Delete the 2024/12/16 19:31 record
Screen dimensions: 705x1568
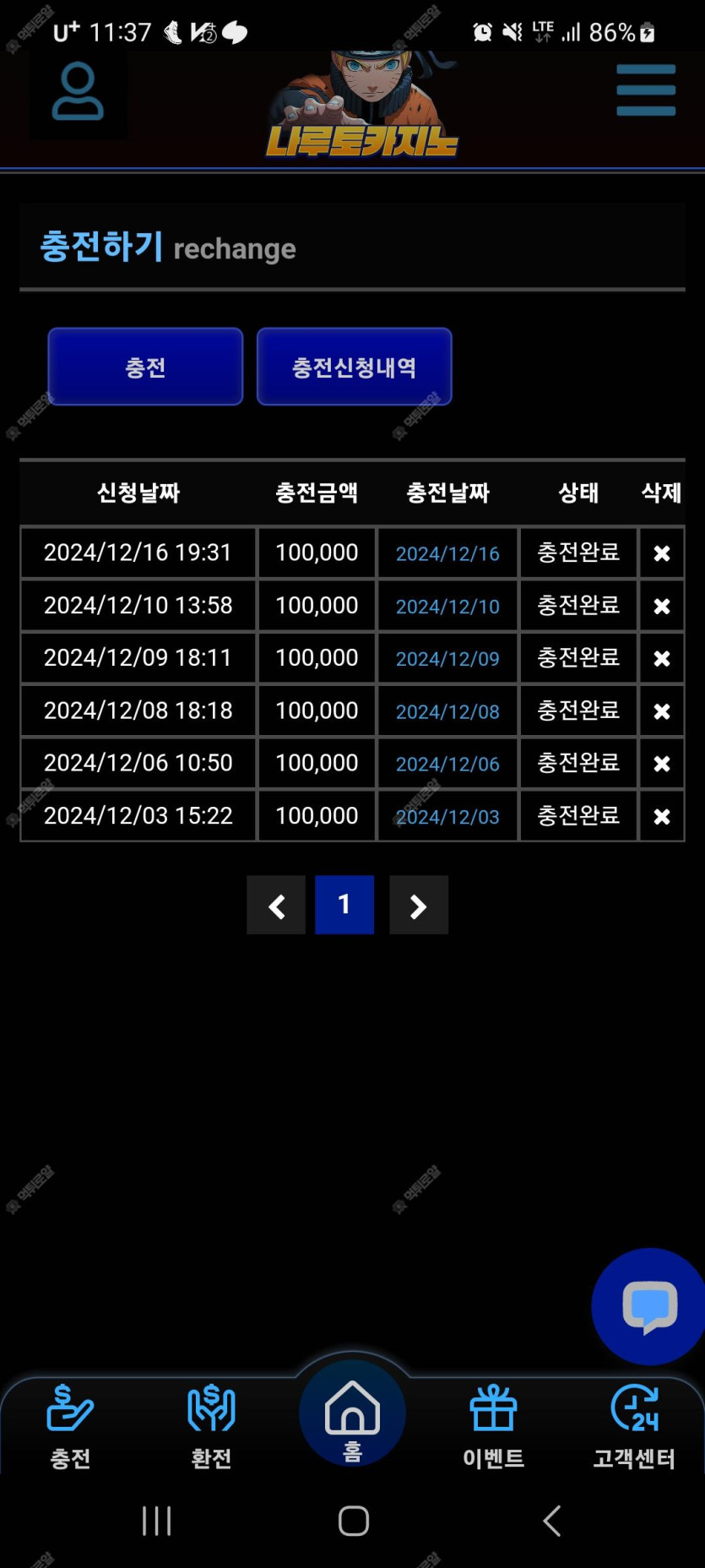pos(662,553)
